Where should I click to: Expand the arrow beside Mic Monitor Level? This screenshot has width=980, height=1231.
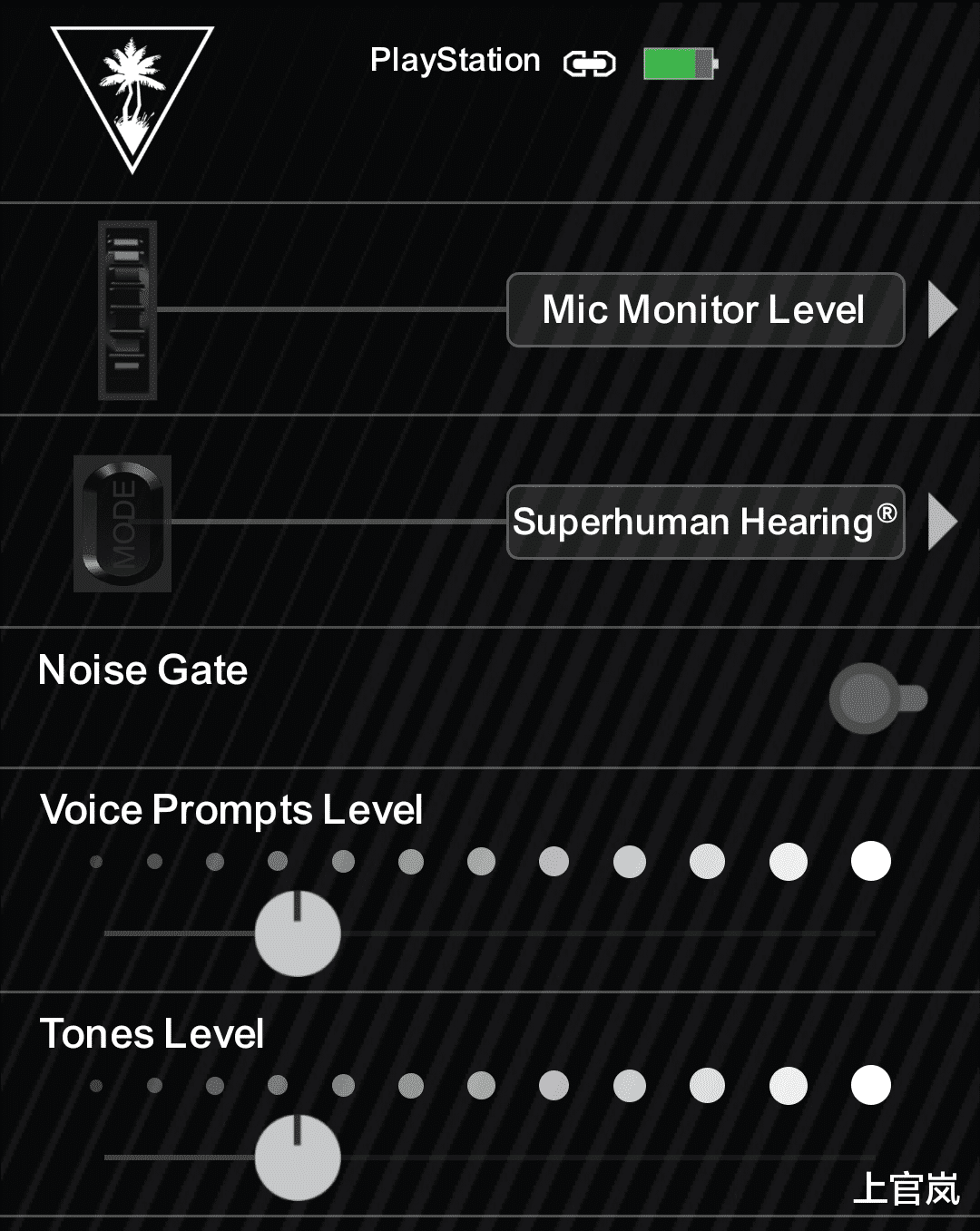click(943, 310)
